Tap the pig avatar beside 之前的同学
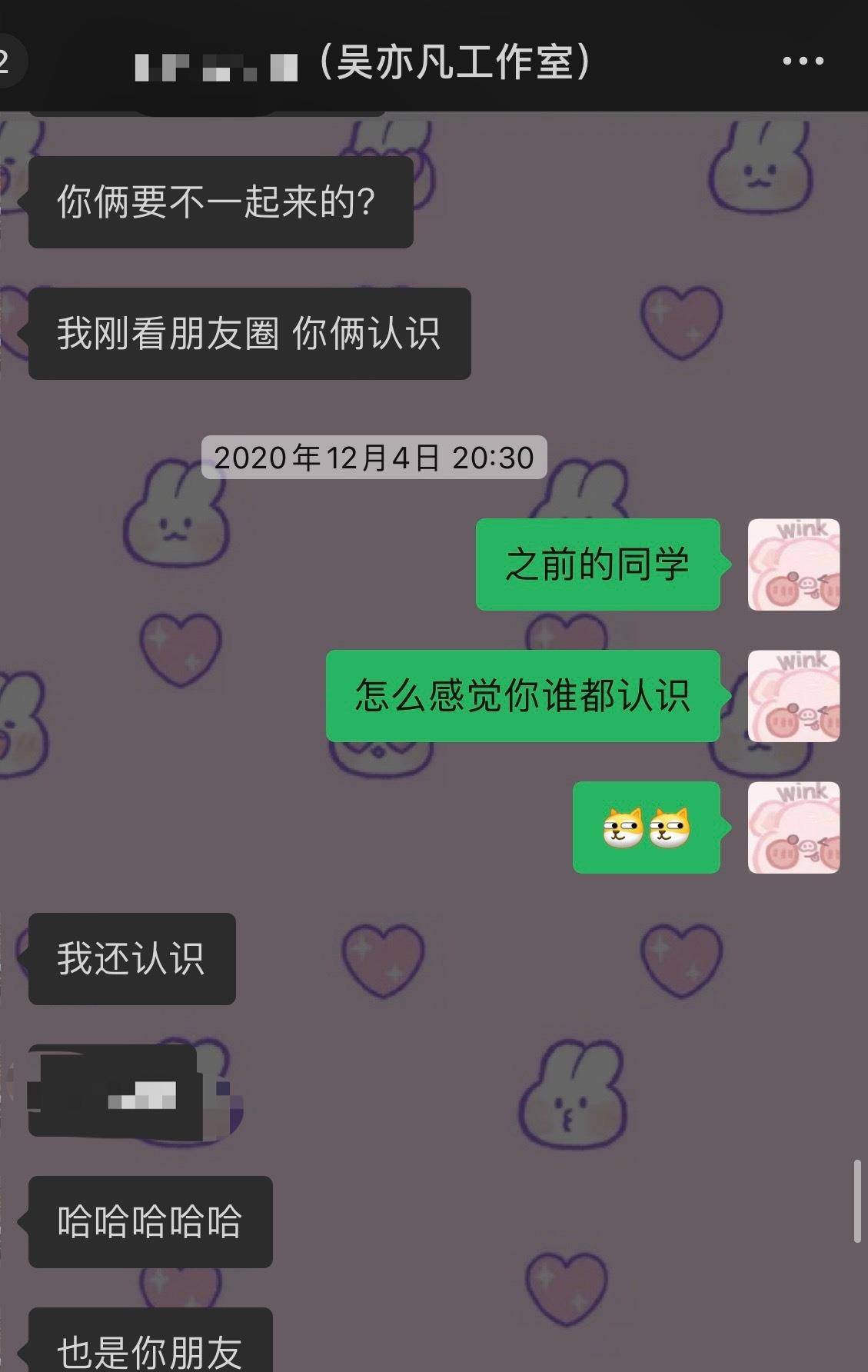The width and height of the screenshot is (868, 1372). (x=793, y=564)
